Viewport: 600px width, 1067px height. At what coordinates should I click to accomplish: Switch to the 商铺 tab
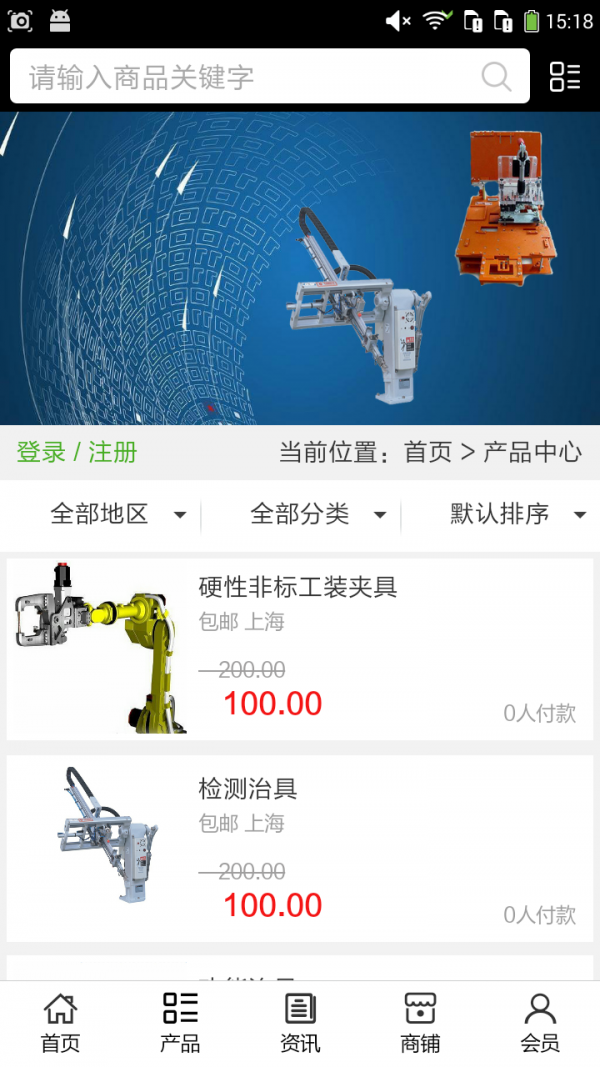(420, 1023)
